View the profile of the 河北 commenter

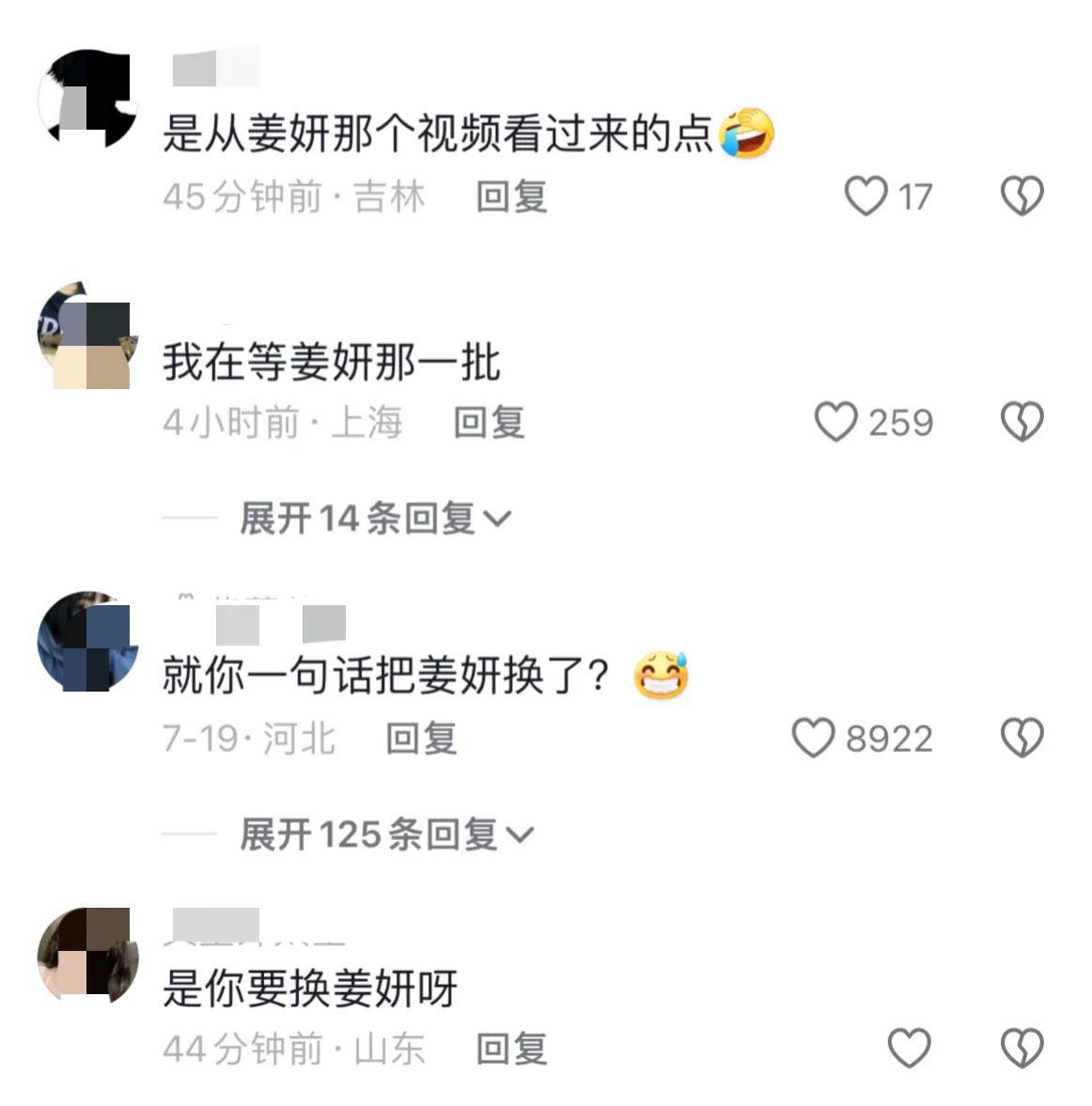pos(88,642)
